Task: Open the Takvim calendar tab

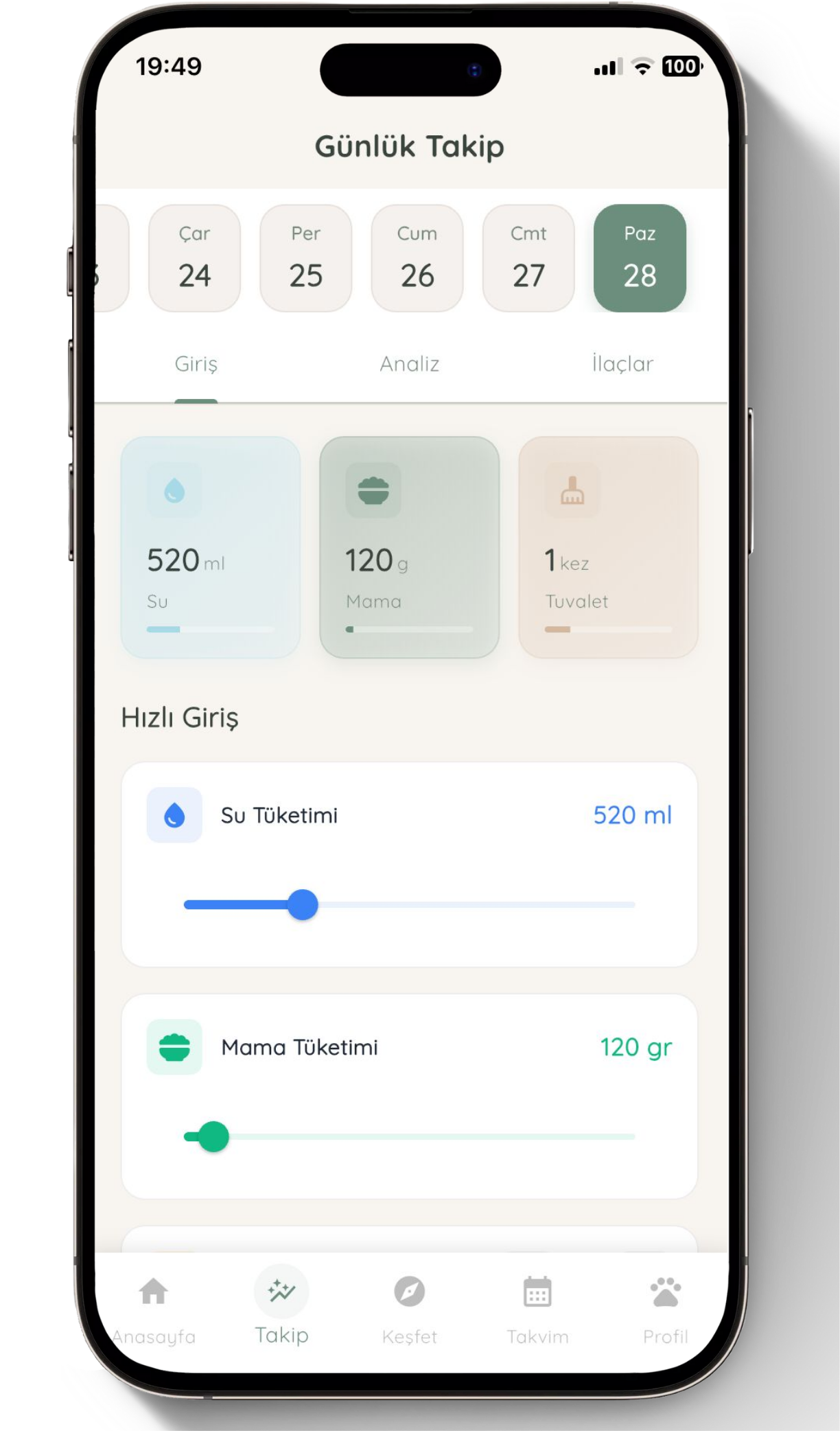Action: pyautogui.click(x=537, y=1309)
